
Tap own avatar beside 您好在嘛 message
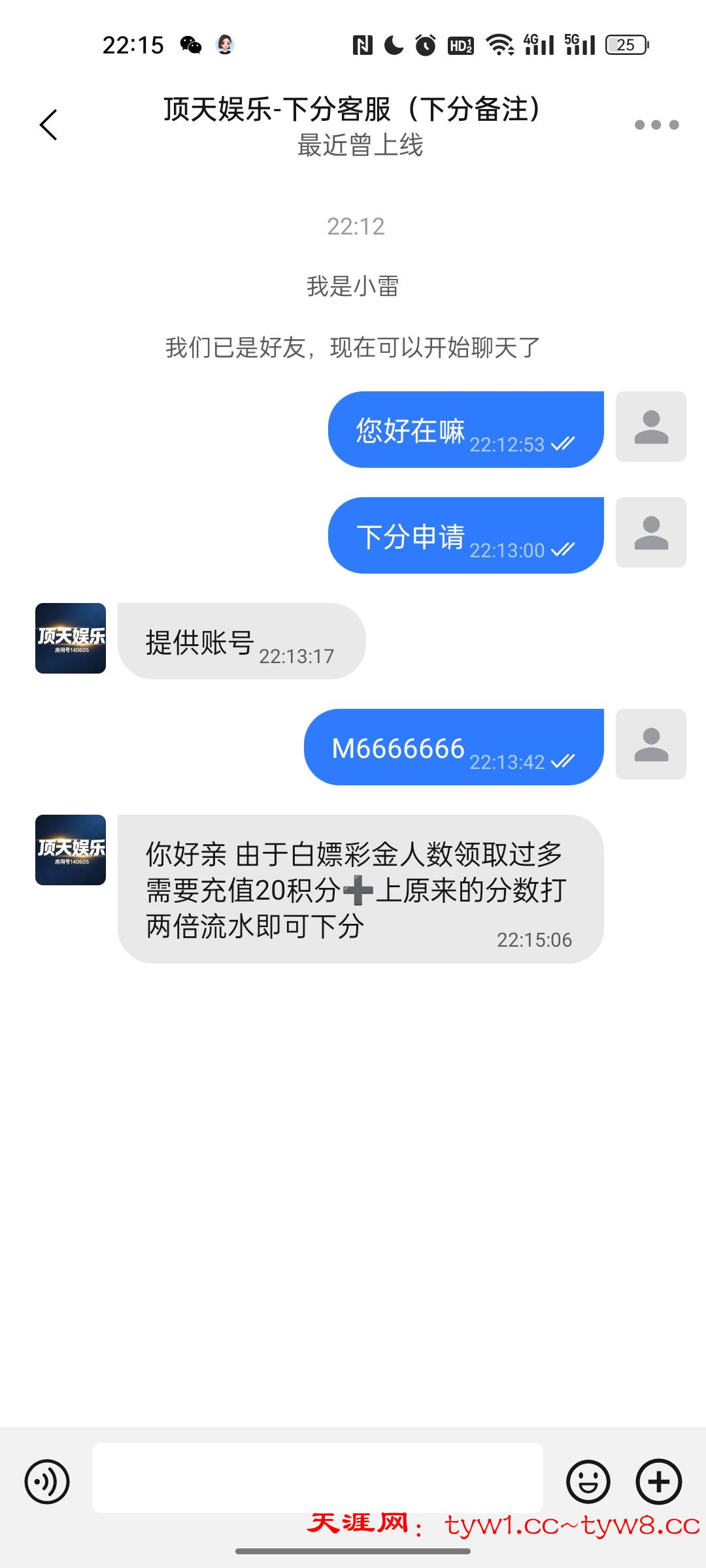650,427
